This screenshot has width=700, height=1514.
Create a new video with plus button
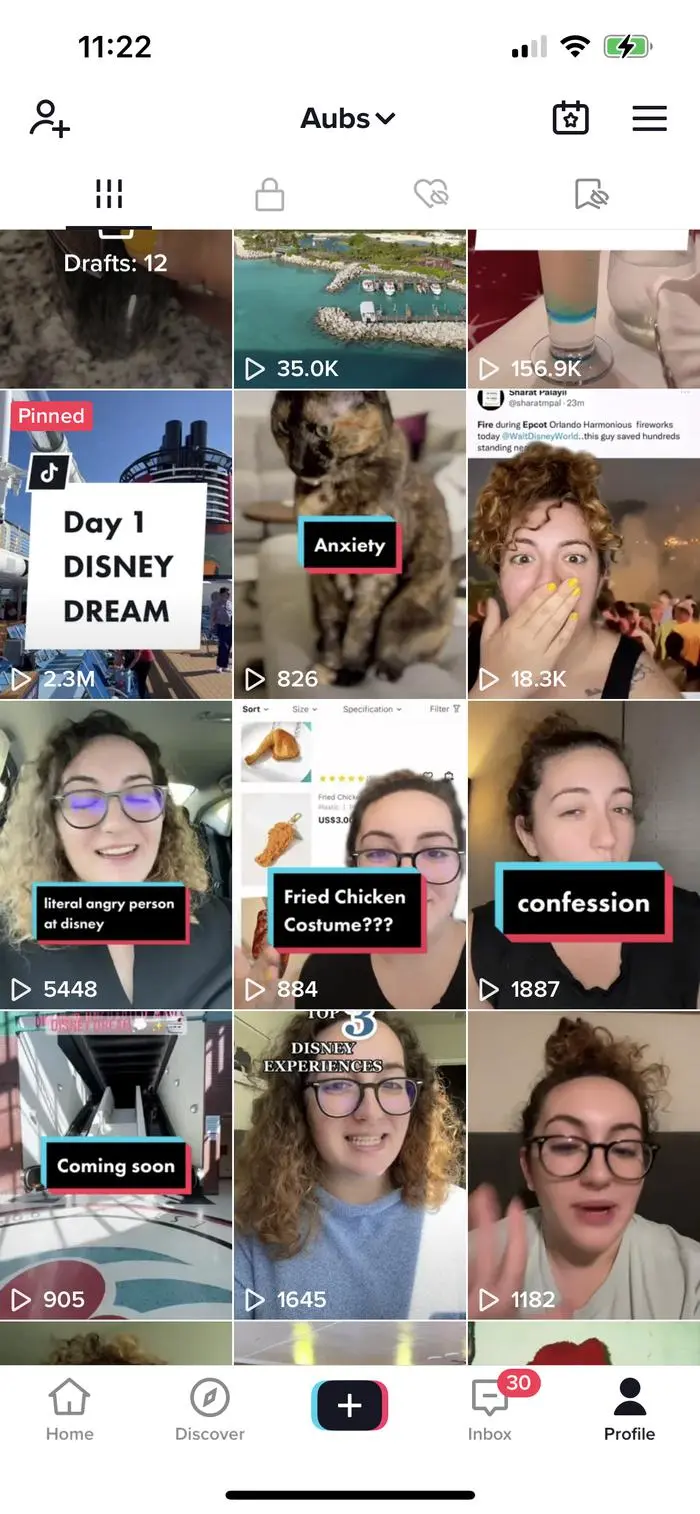point(350,1405)
